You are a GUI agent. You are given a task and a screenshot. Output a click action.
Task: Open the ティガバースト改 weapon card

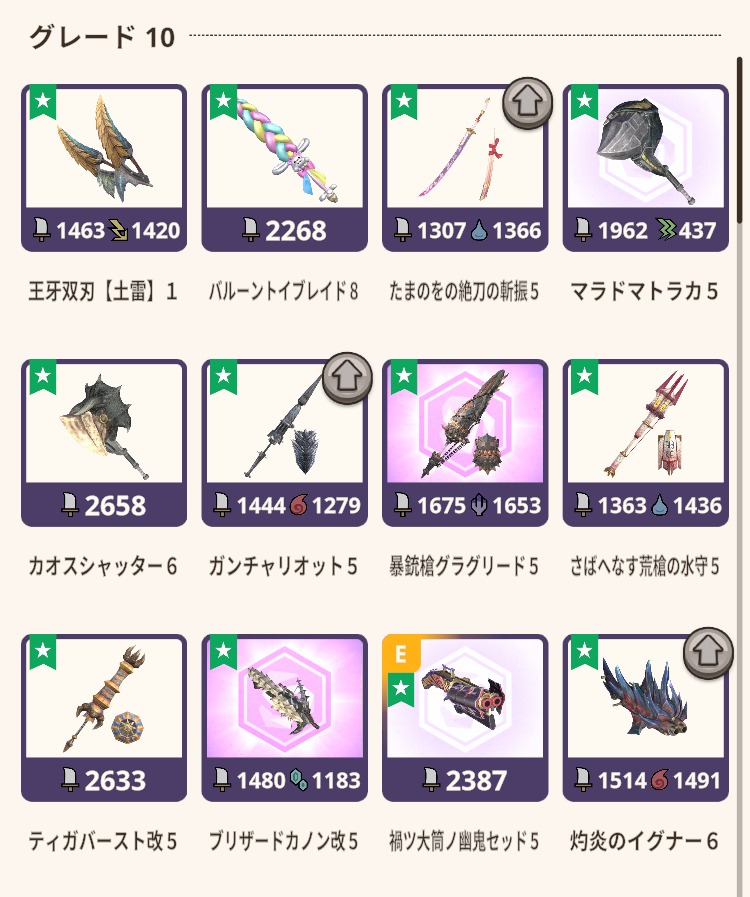pos(104,717)
